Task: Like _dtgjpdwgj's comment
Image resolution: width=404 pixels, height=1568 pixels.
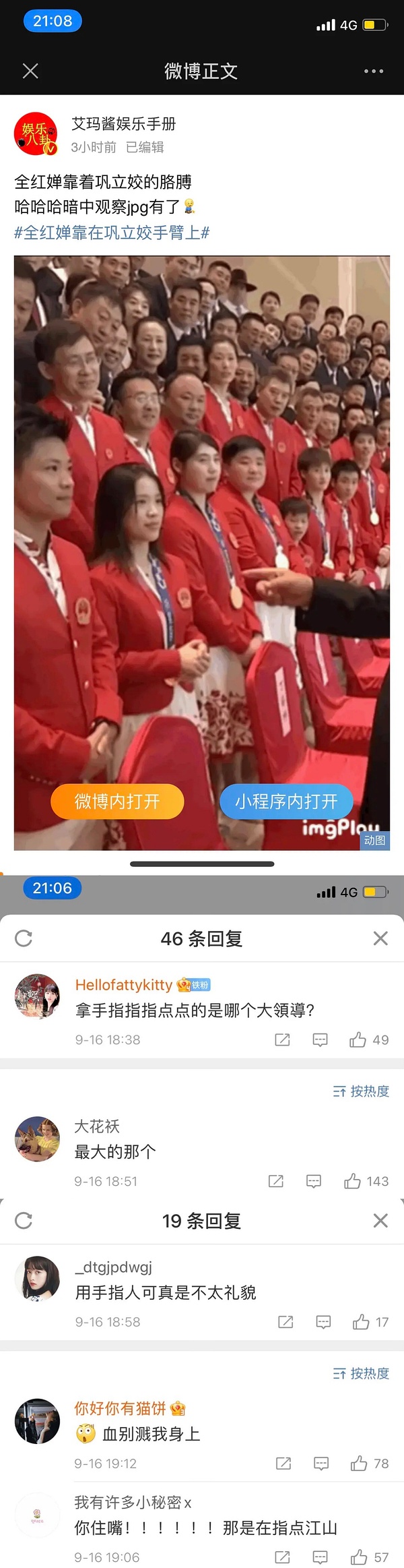Action: click(x=361, y=1322)
